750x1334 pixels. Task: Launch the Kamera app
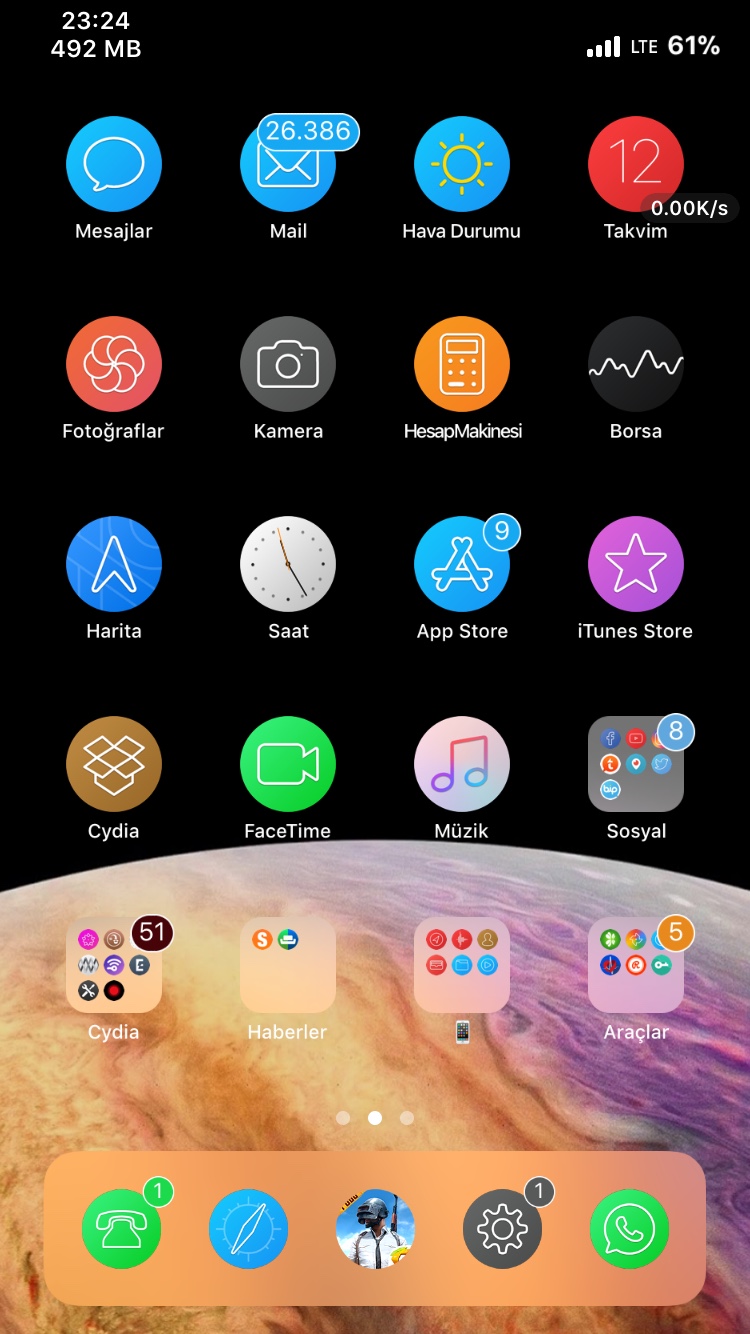click(x=288, y=363)
